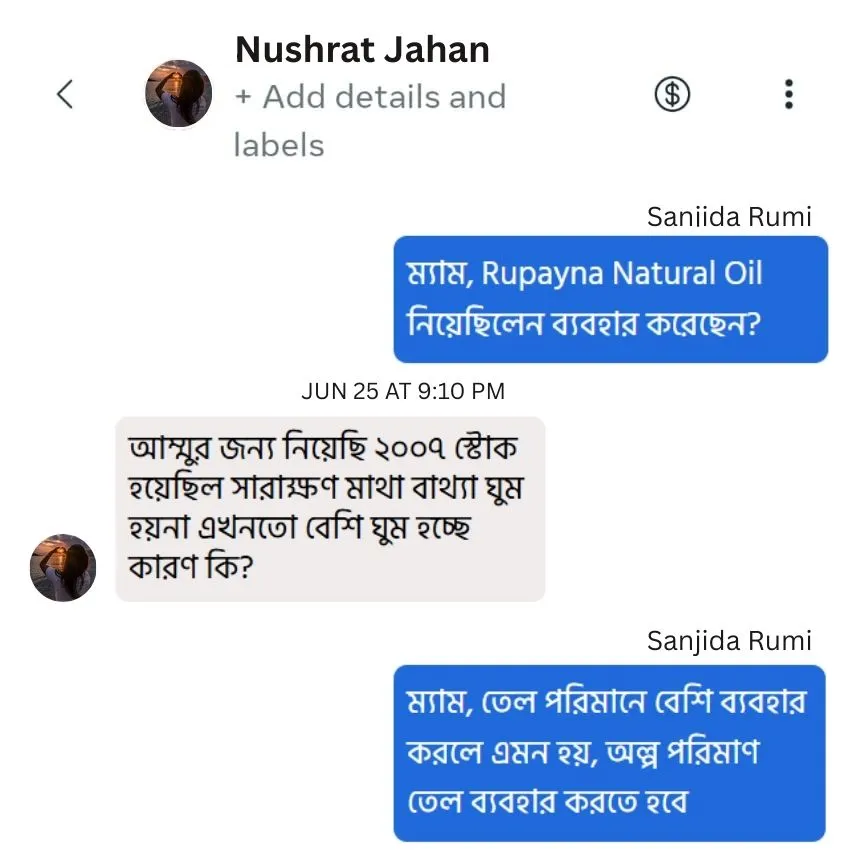Screen dimensions: 856x856
Task: Open the dollar payment icon
Action: (x=672, y=94)
